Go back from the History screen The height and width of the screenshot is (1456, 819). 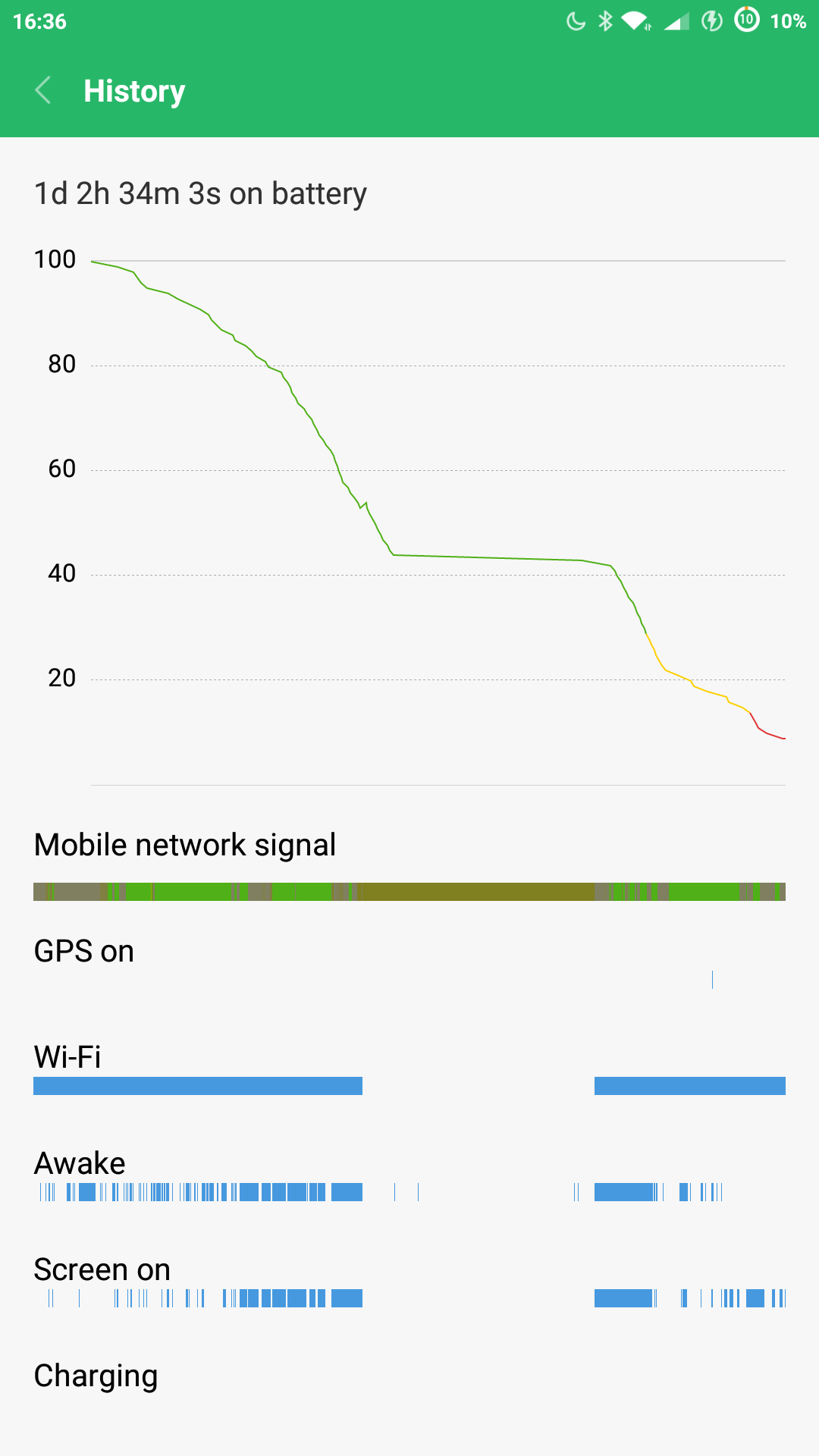click(x=43, y=90)
